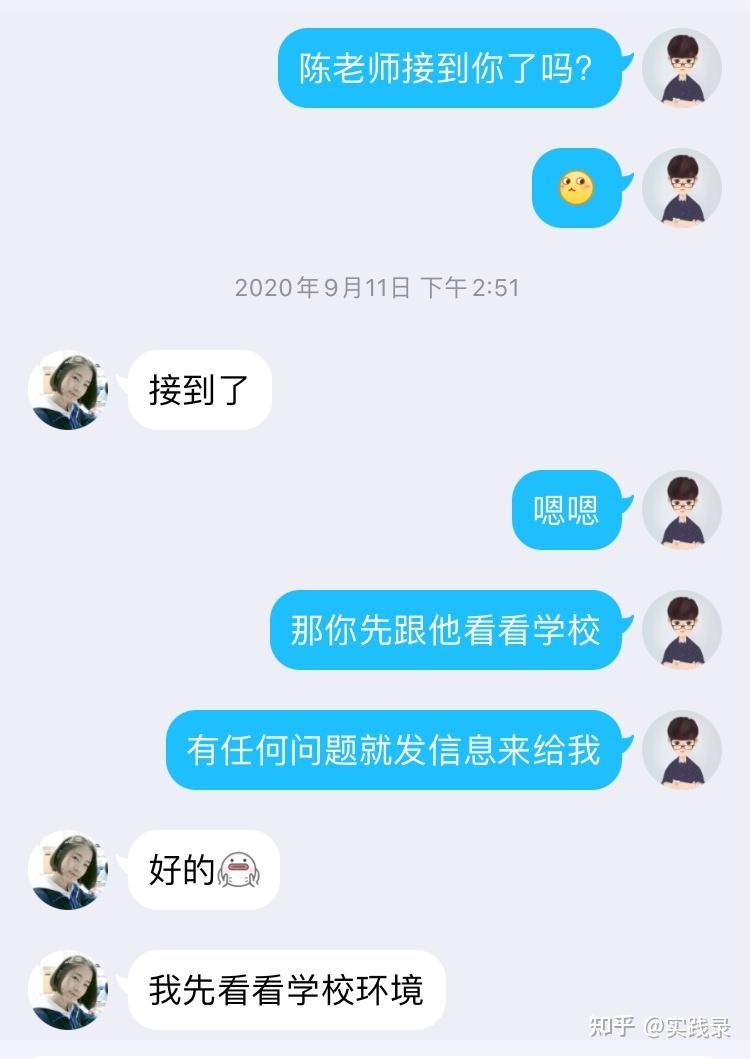Tap the avatar next to "那你先跟他看看学校"

[x=681, y=630]
